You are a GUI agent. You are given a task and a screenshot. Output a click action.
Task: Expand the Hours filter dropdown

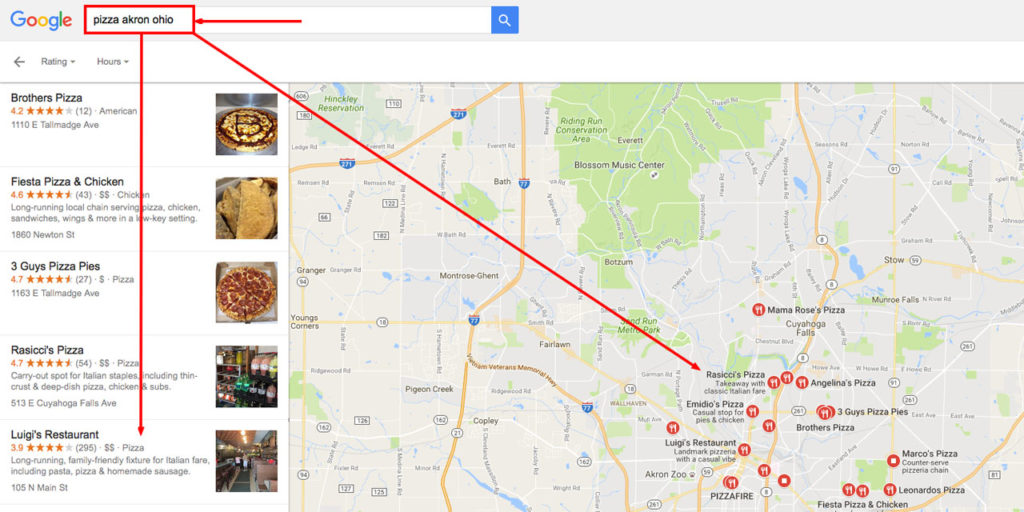coord(113,62)
